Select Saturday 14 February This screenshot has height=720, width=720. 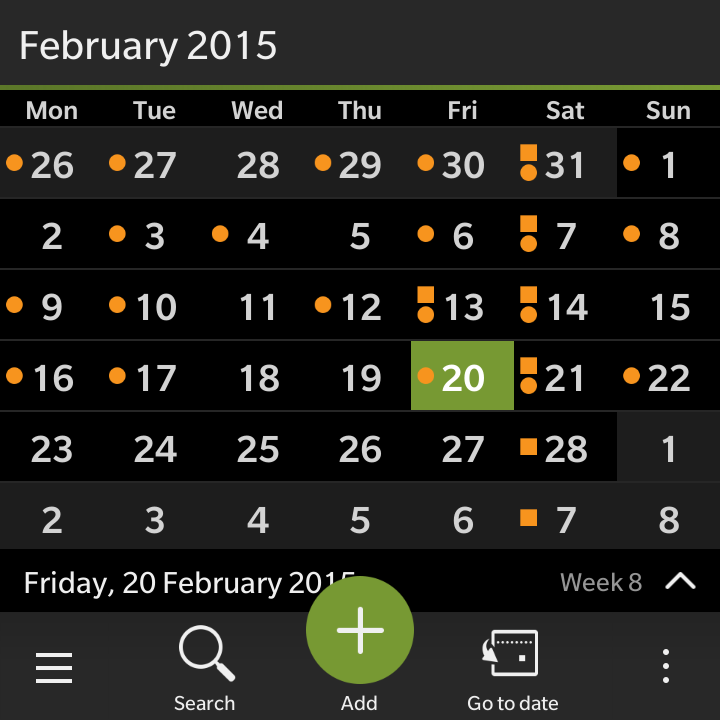coord(565,305)
